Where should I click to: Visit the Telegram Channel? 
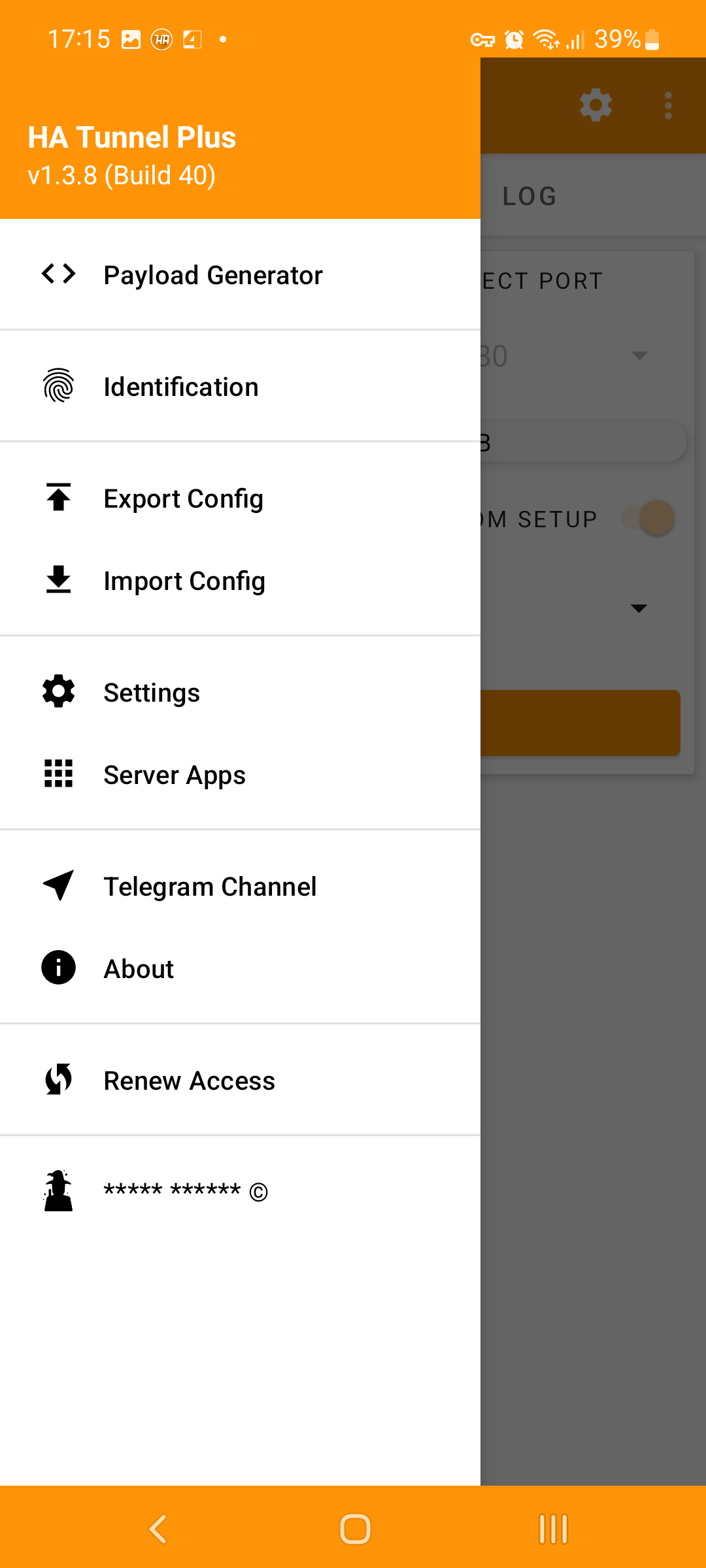[x=210, y=887]
